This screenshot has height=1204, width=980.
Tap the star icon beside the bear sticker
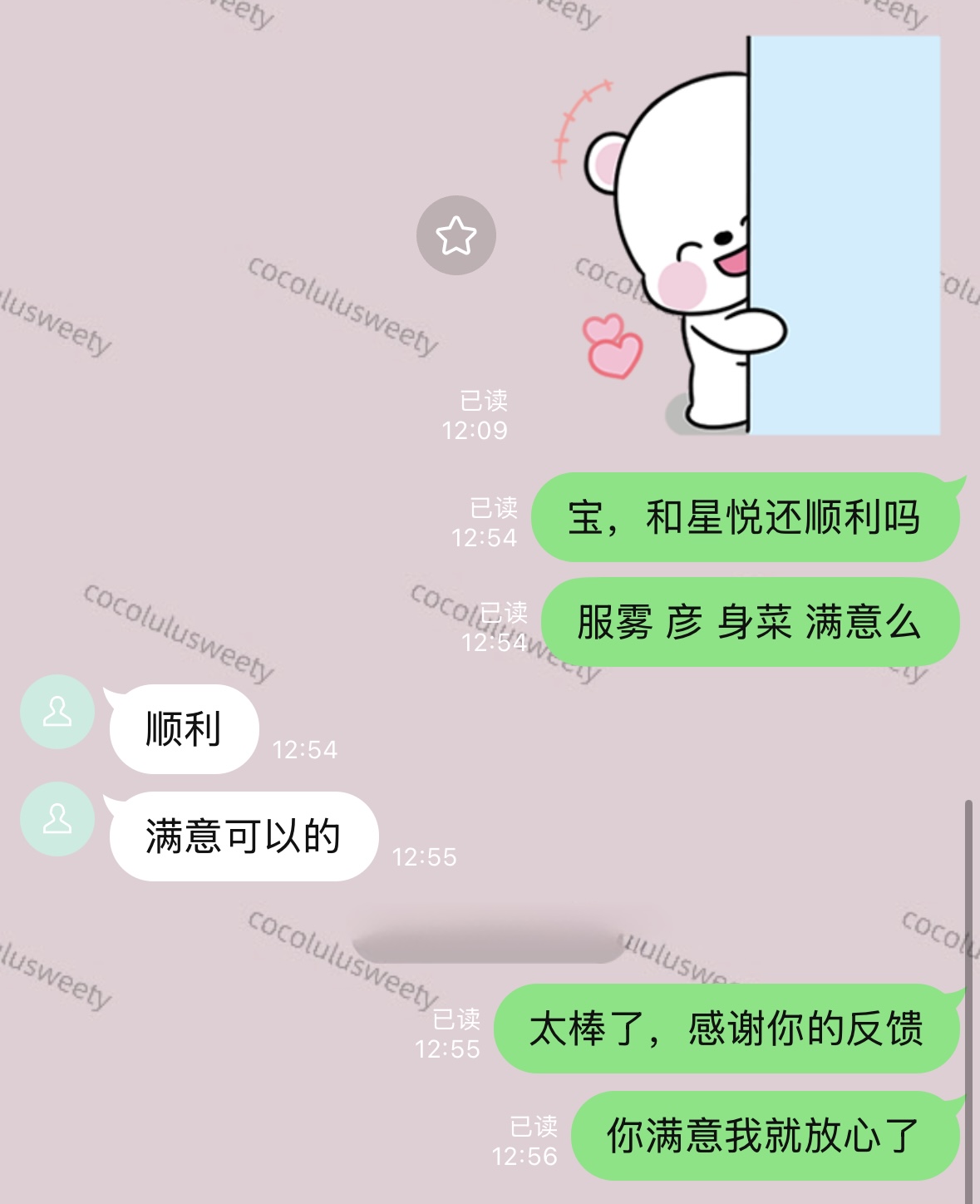(x=456, y=235)
